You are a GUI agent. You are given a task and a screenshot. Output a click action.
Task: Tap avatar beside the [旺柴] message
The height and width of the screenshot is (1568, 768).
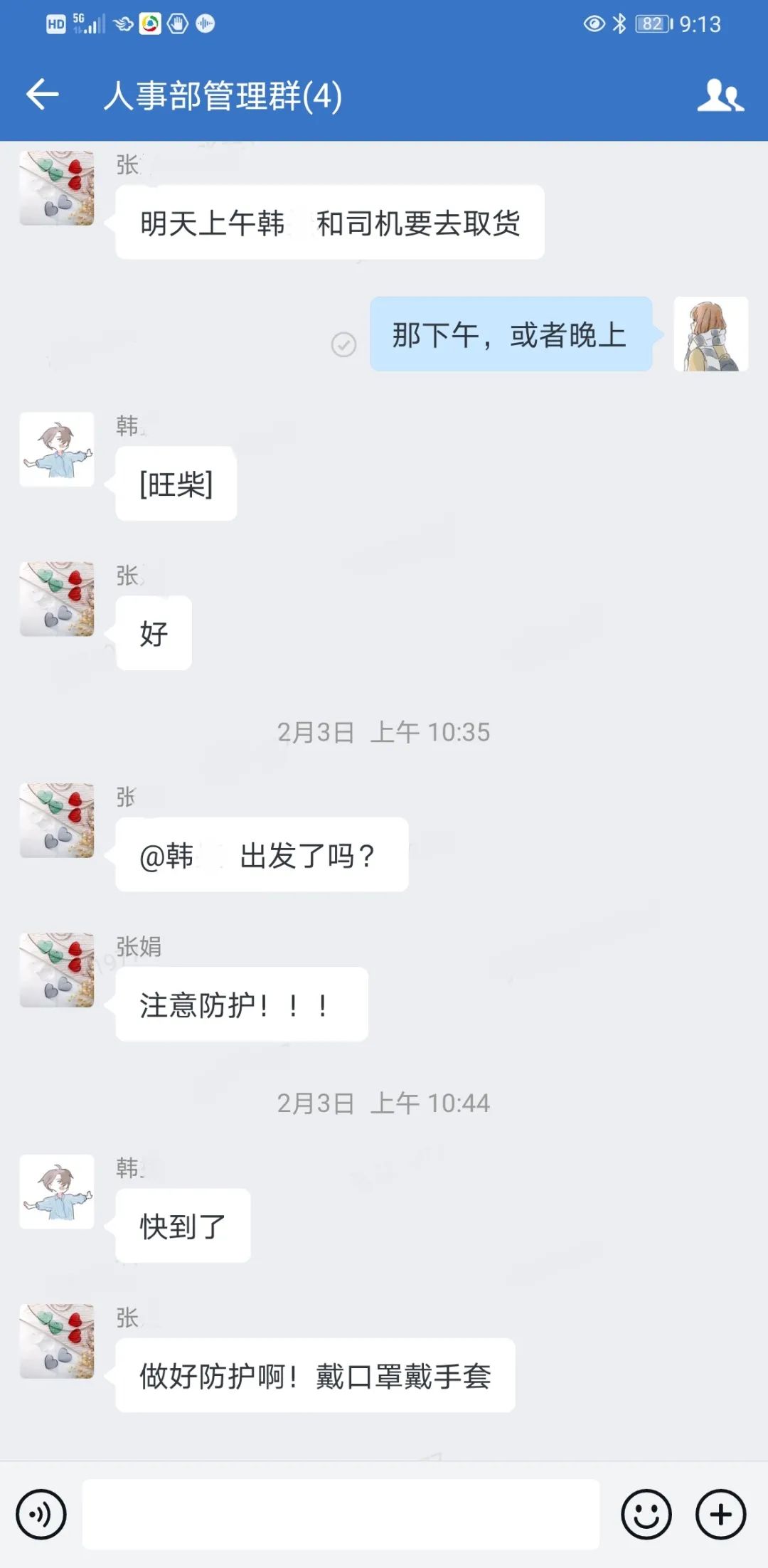pyautogui.click(x=57, y=450)
